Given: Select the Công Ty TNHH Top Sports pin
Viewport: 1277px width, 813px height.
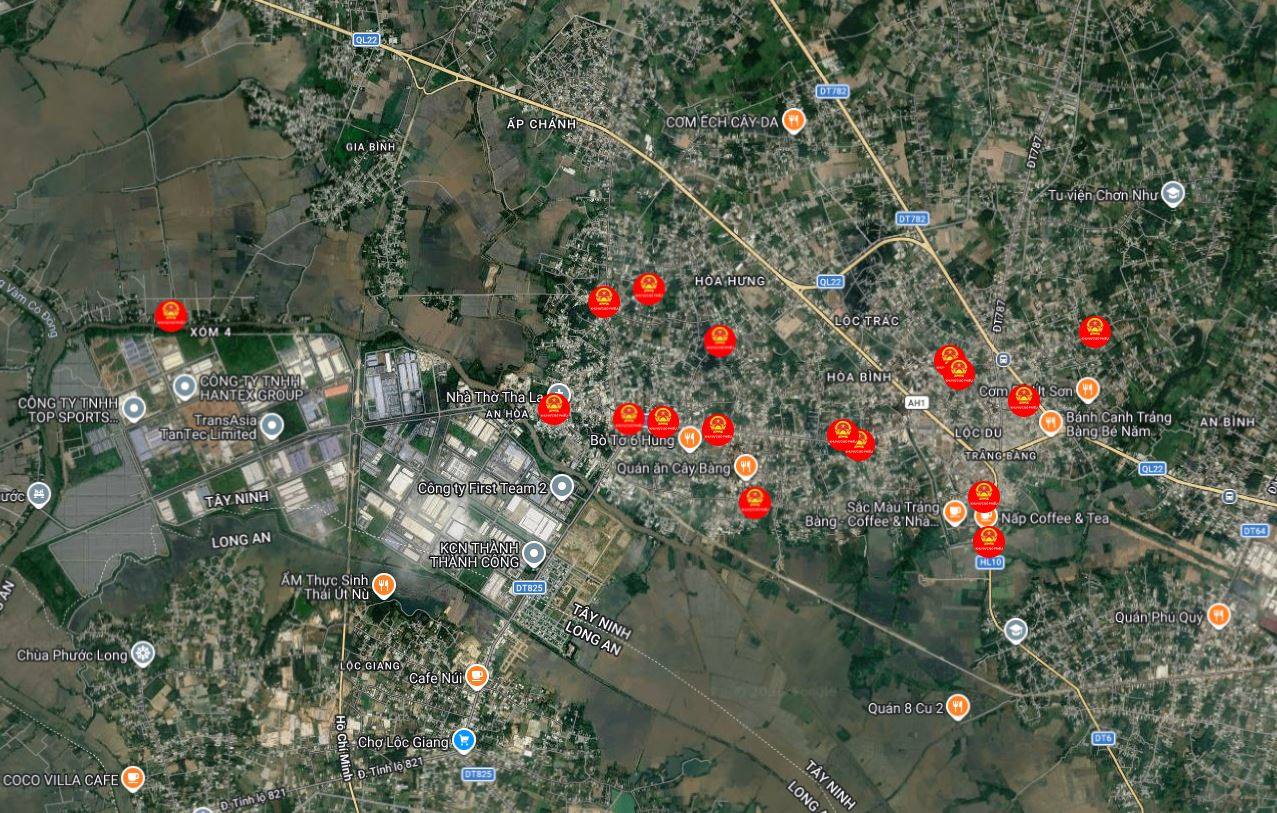Looking at the screenshot, I should pyautogui.click(x=133, y=408).
